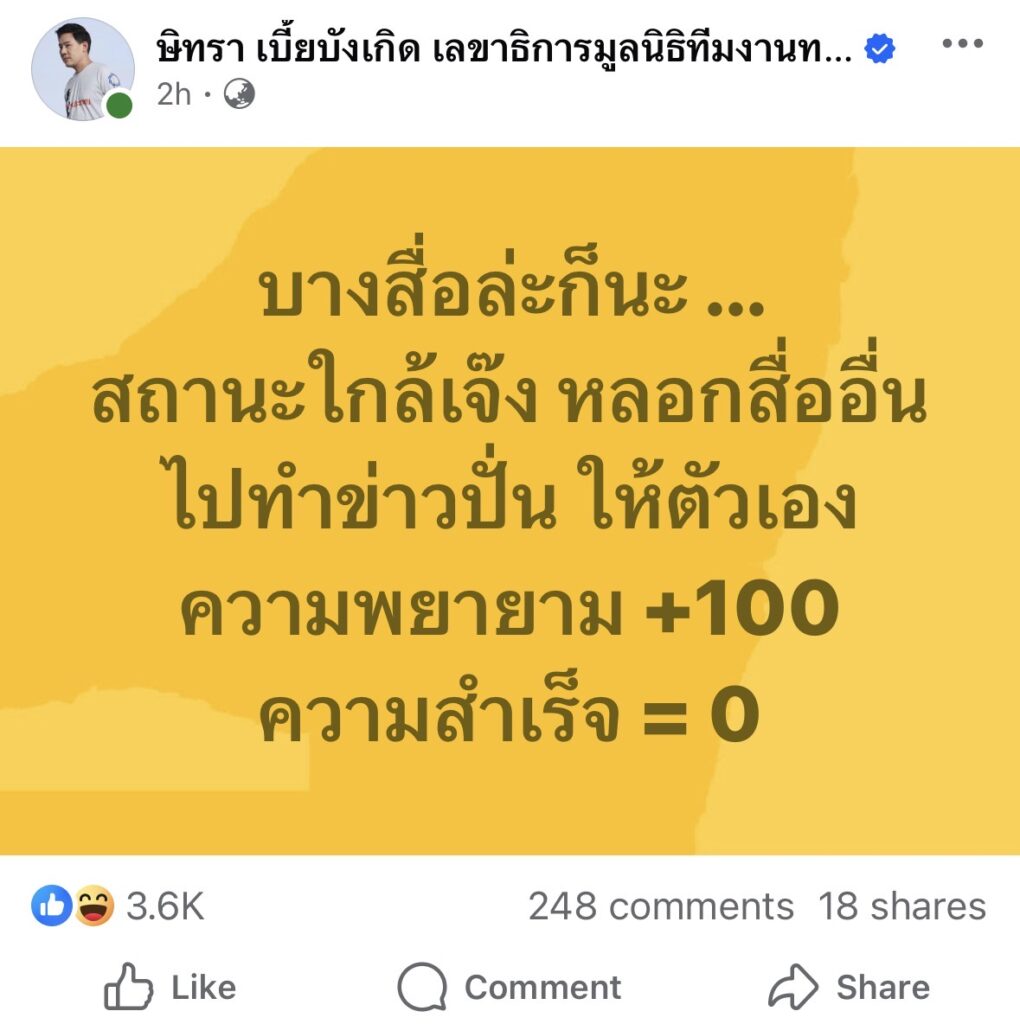Open the yellow background text post

(x=510, y=501)
